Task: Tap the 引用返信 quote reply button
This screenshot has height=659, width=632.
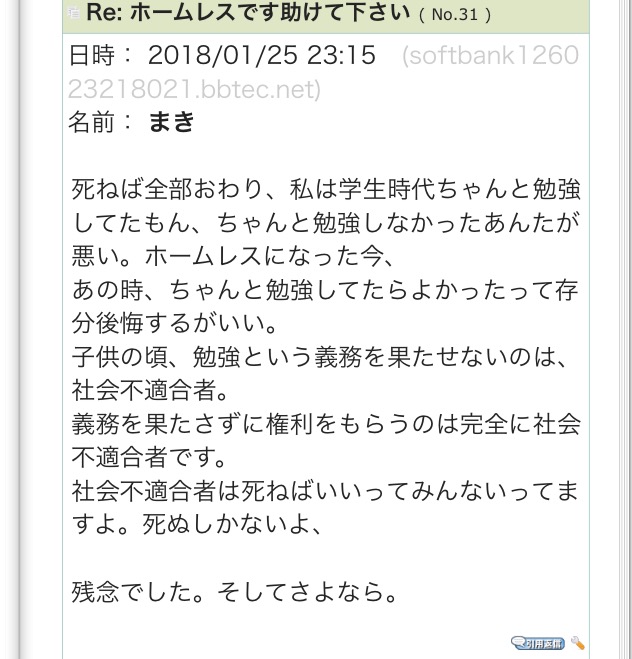Action: pos(537,642)
